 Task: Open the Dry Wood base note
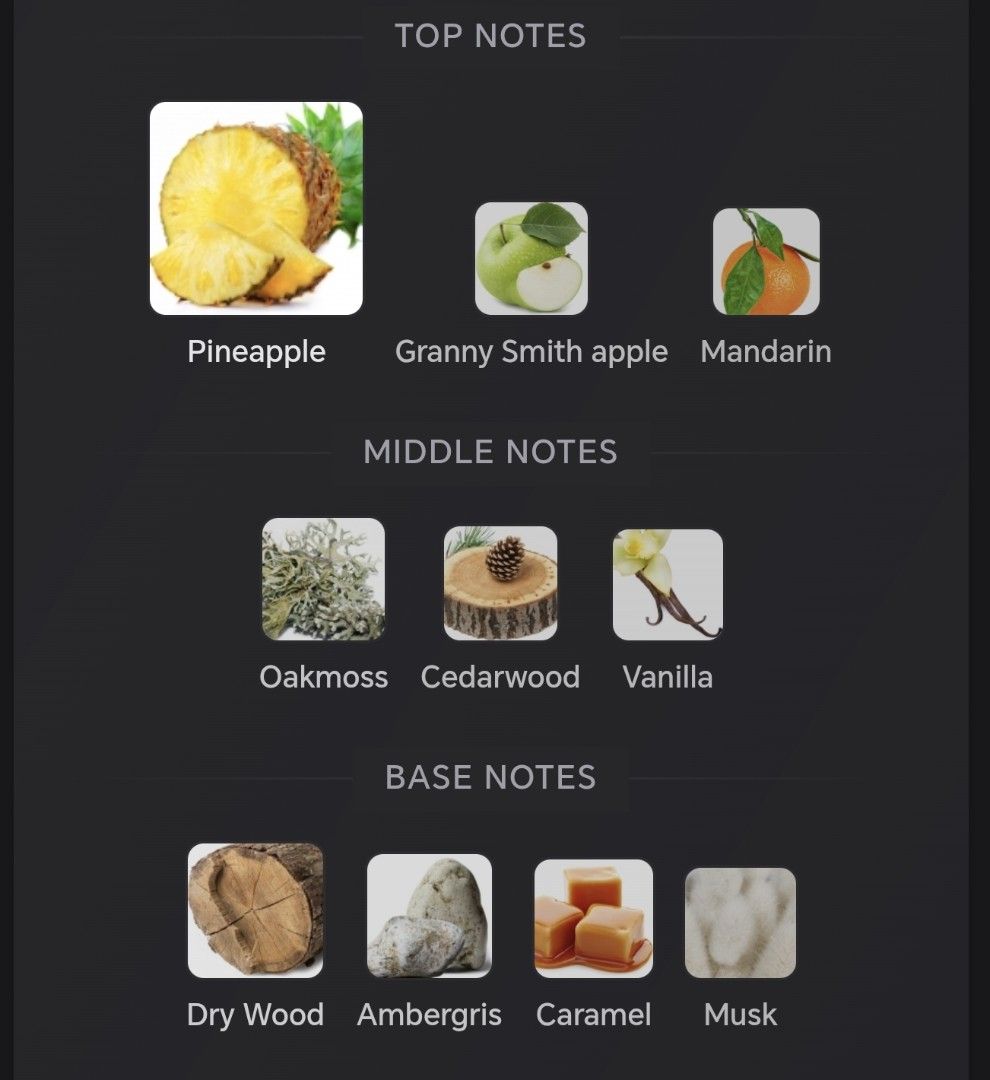click(x=256, y=910)
